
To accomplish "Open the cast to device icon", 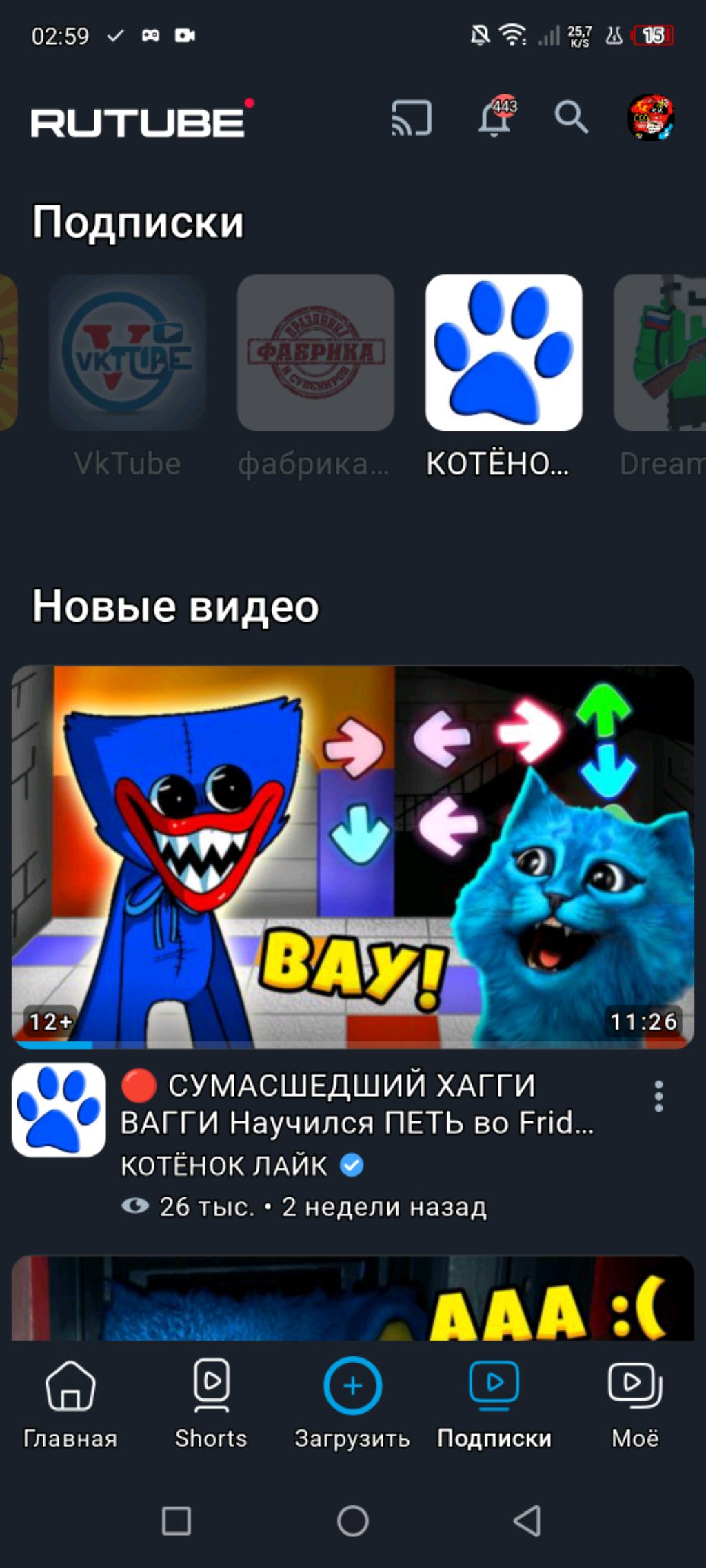I will pos(412,117).
